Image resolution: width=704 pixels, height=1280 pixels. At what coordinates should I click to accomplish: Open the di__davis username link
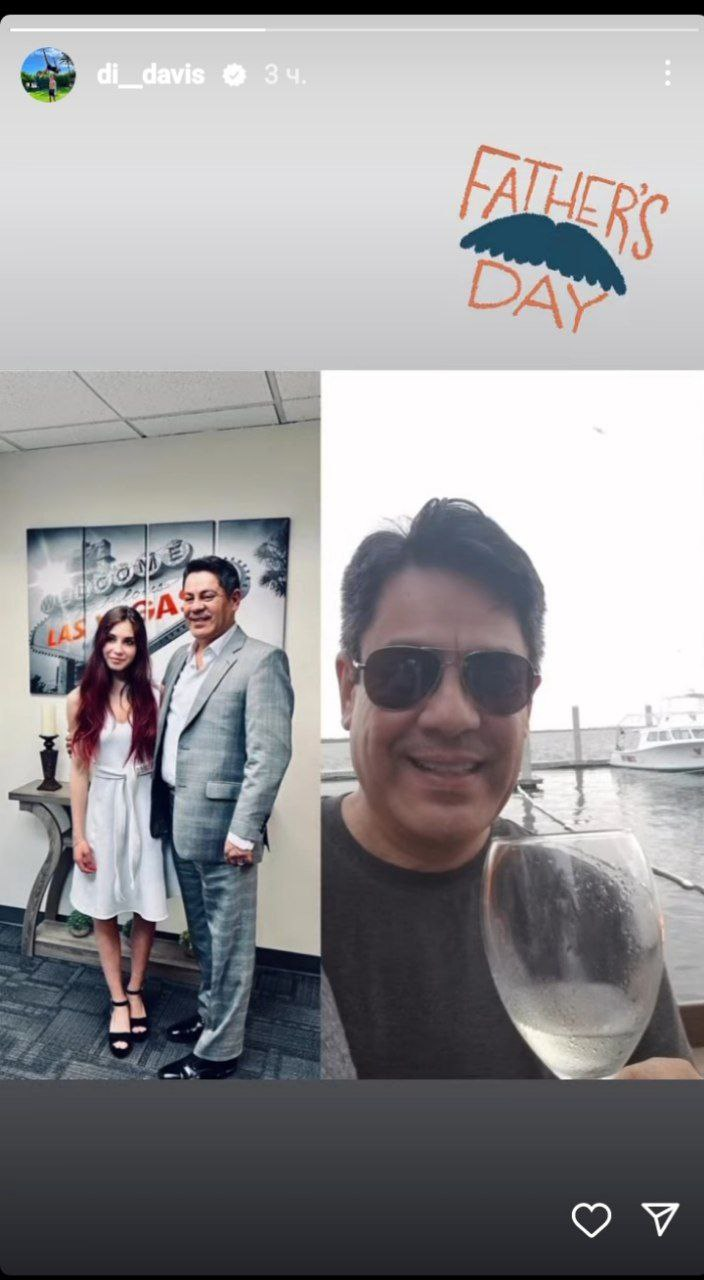150,75
